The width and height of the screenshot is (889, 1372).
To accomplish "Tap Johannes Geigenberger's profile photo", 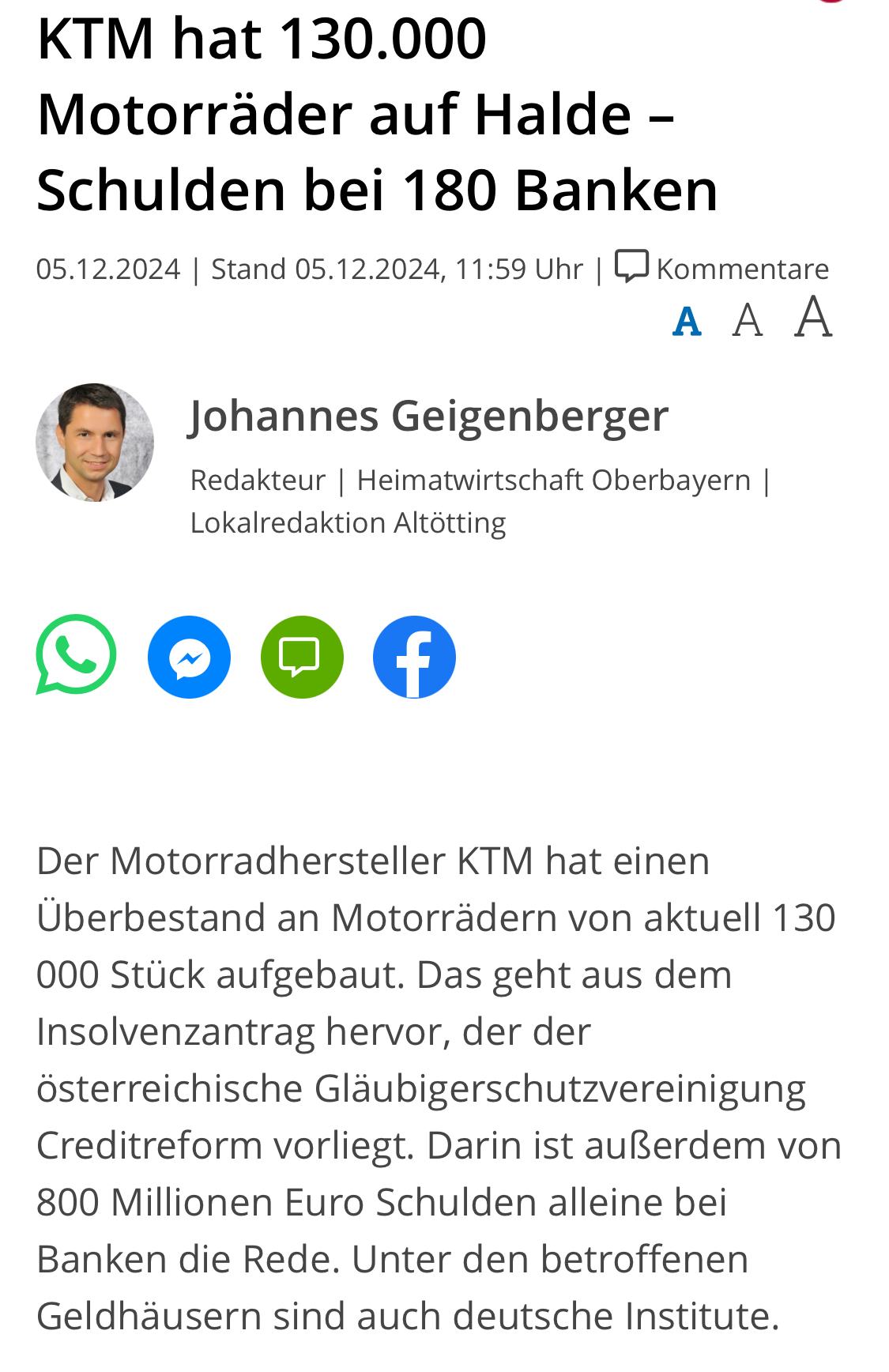I will [95, 443].
